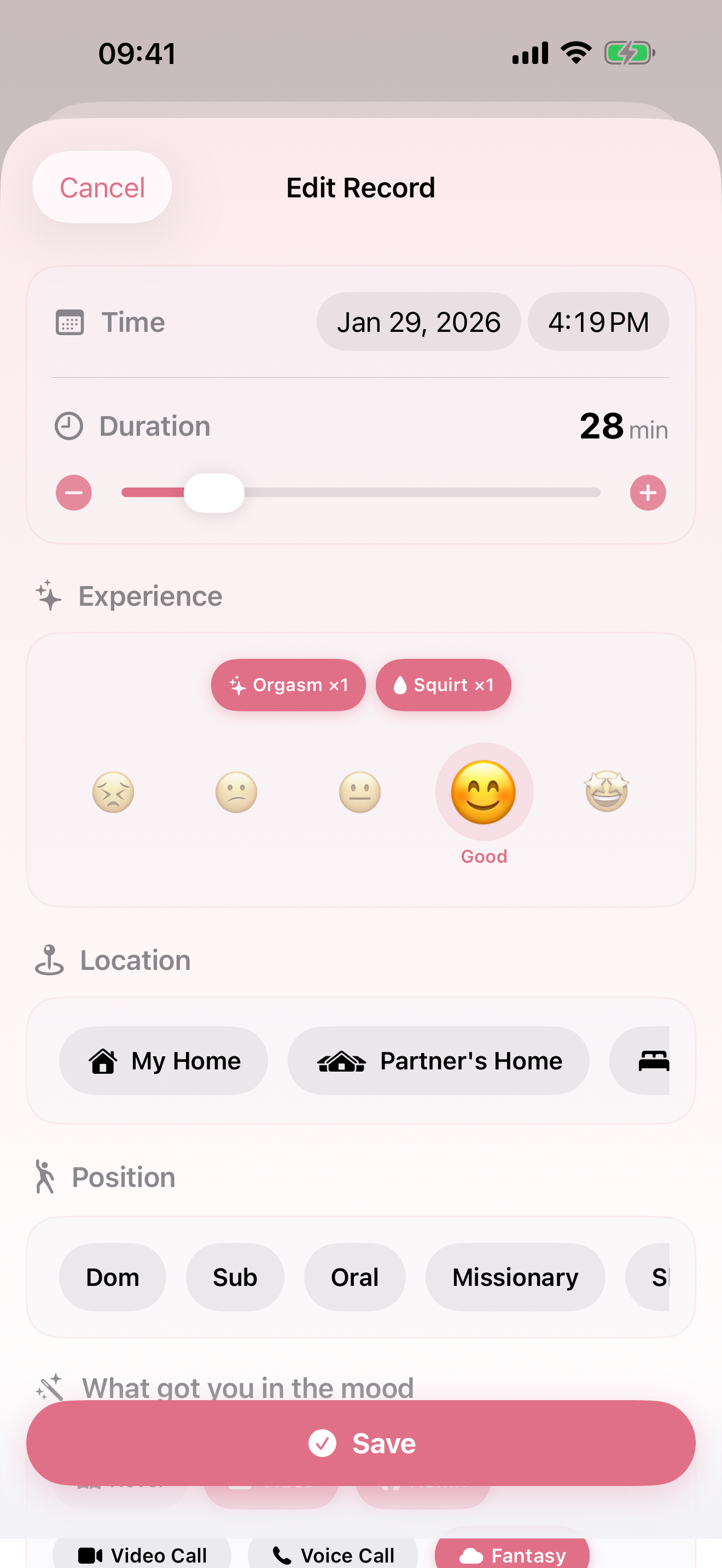Select the slightly sad face rating
The height and width of the screenshot is (1568, 722).
[x=236, y=792]
